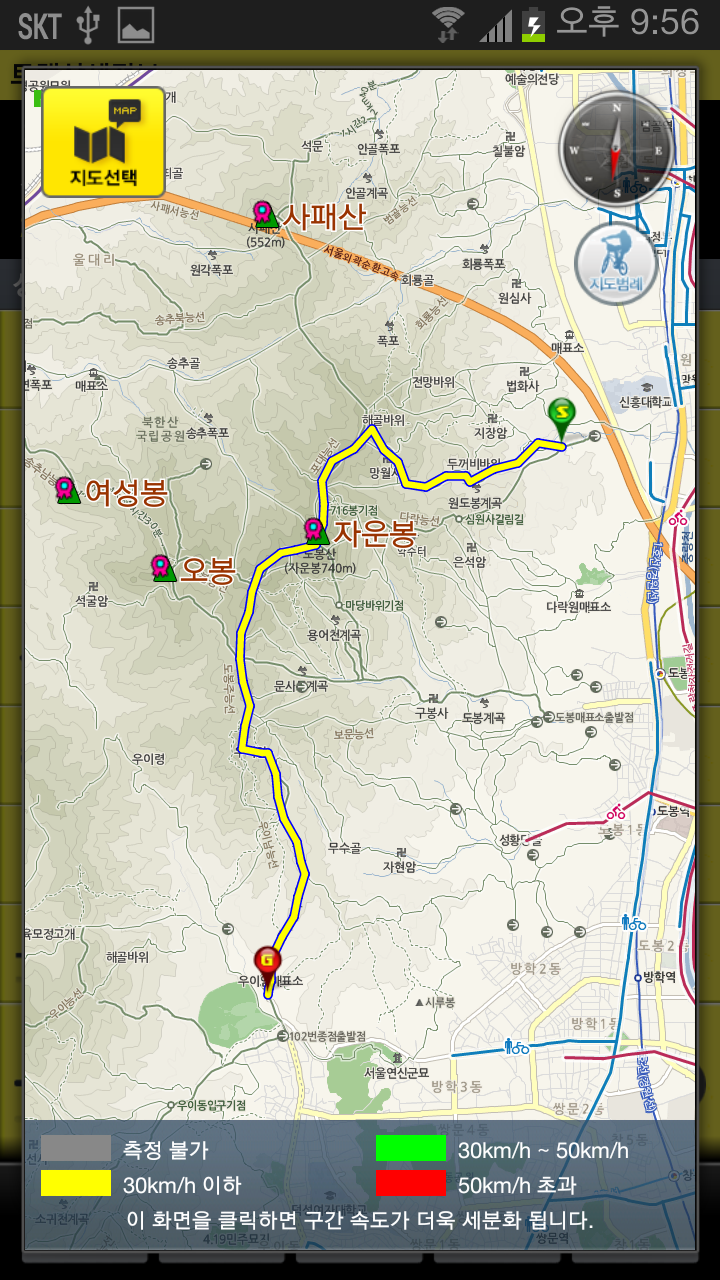
Task: Select the 오봉 peak marker
Action: [x=163, y=568]
